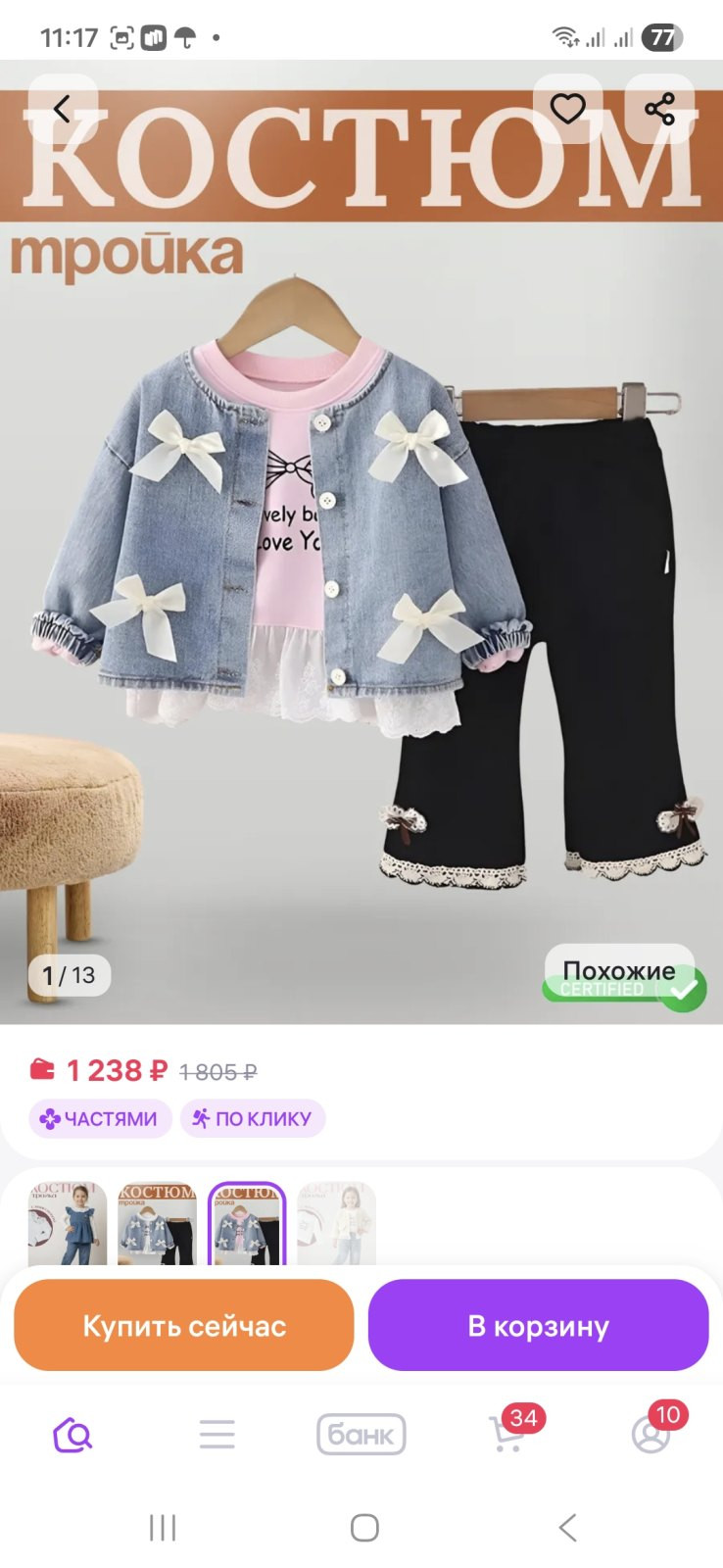The width and height of the screenshot is (723, 1568).
Task: Open the cart with 34 items
Action: [x=506, y=1435]
